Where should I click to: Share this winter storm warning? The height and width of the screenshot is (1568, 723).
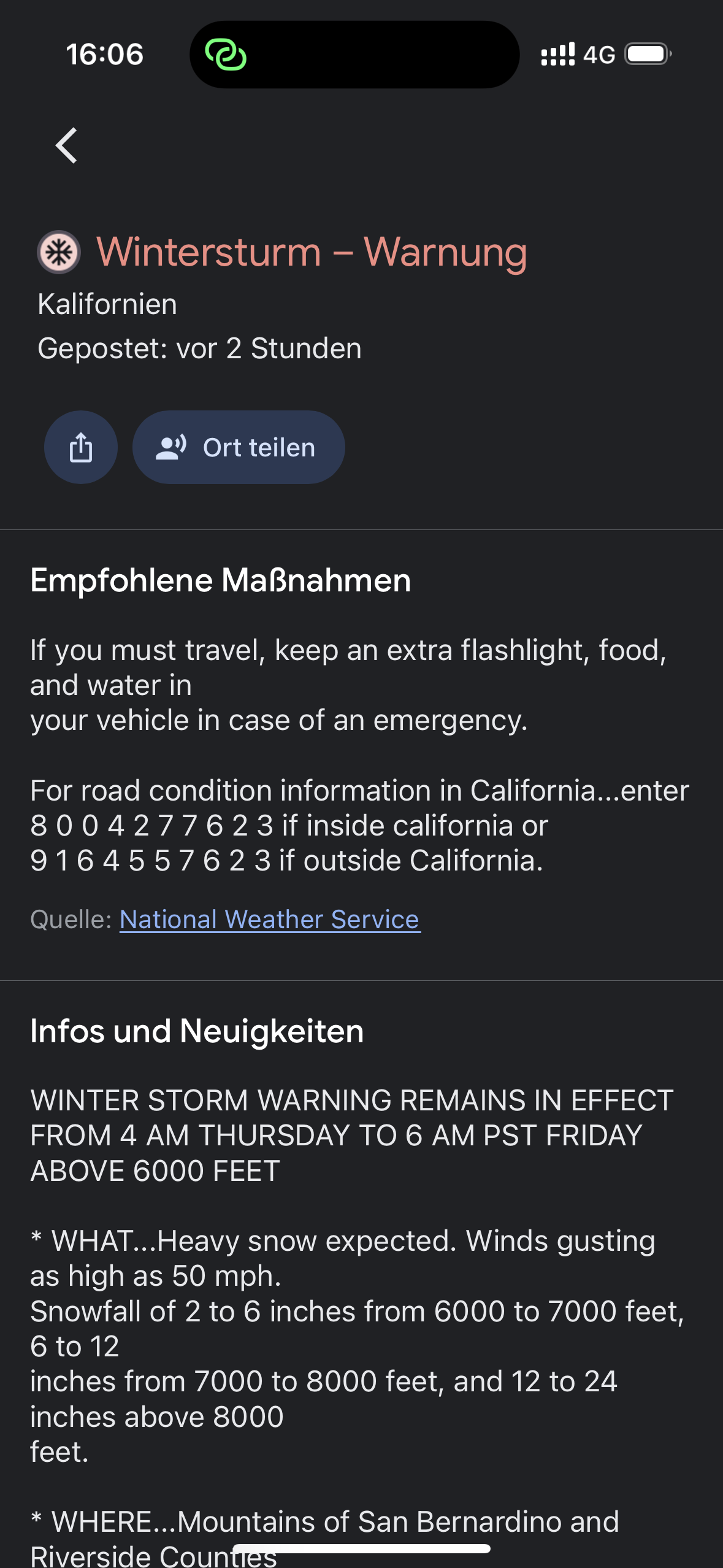tap(81, 447)
